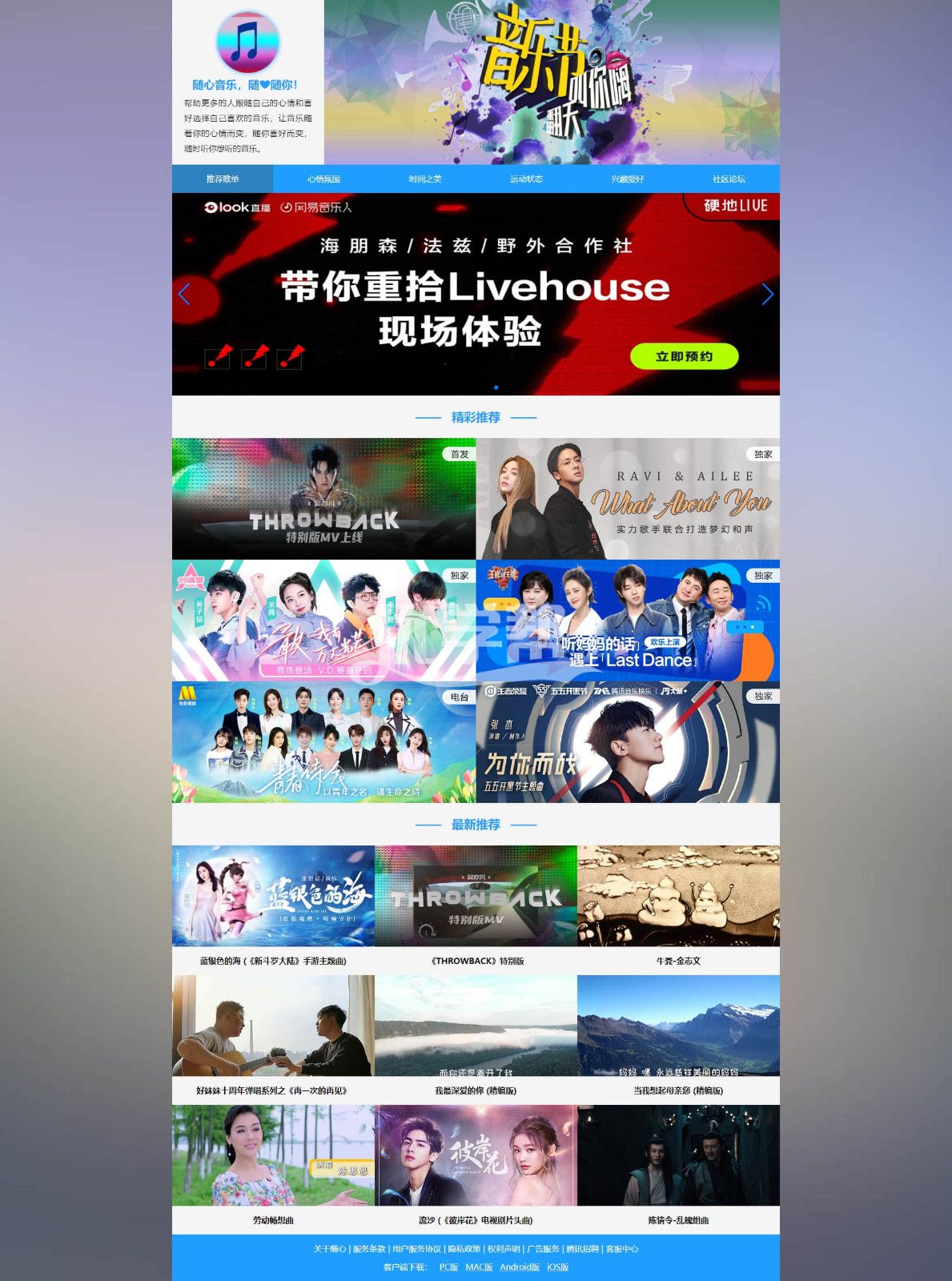Show the next carousel banner
952x1281 pixels.
(767, 295)
